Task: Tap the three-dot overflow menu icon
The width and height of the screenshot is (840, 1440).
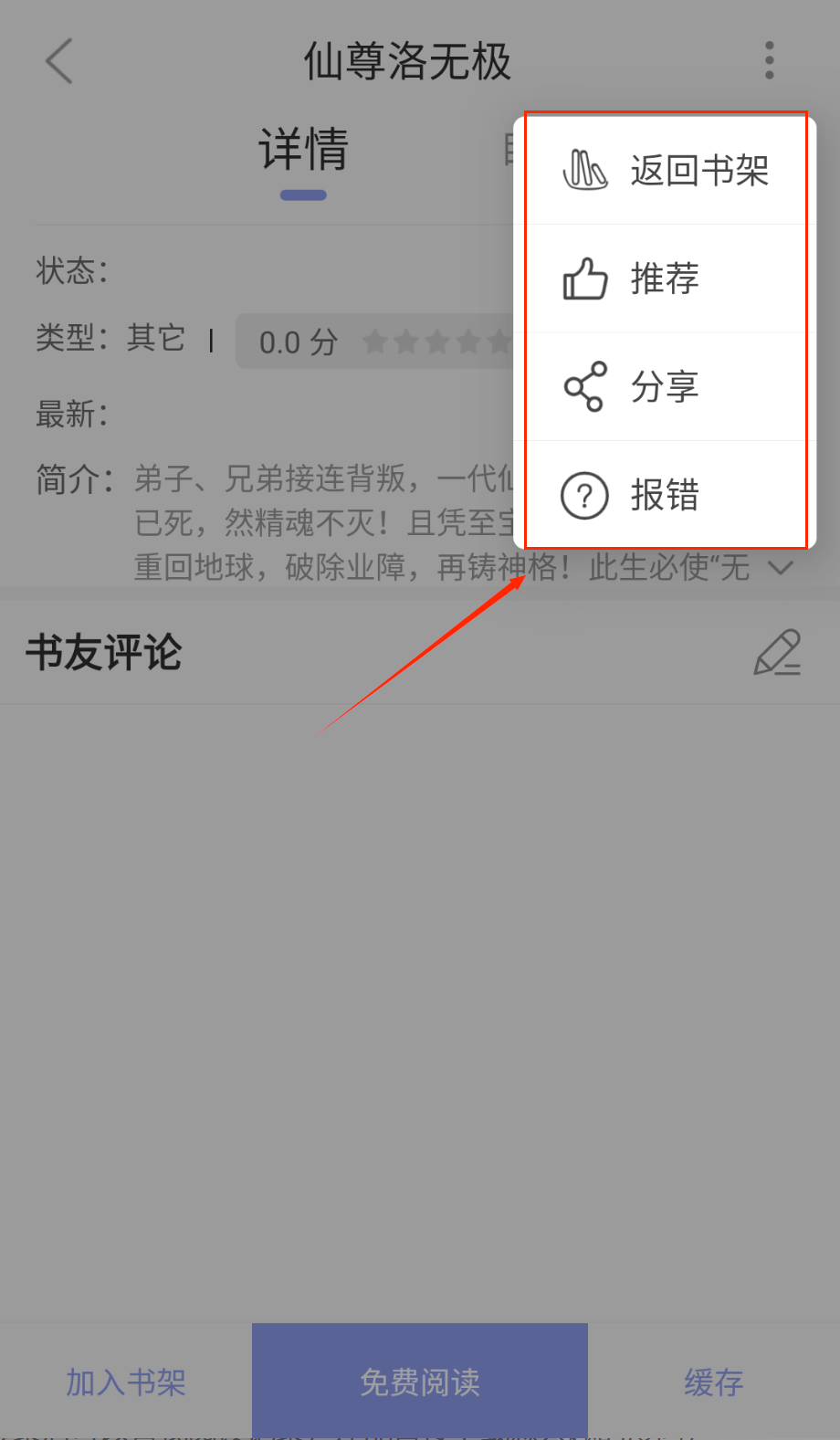Action: tap(769, 60)
